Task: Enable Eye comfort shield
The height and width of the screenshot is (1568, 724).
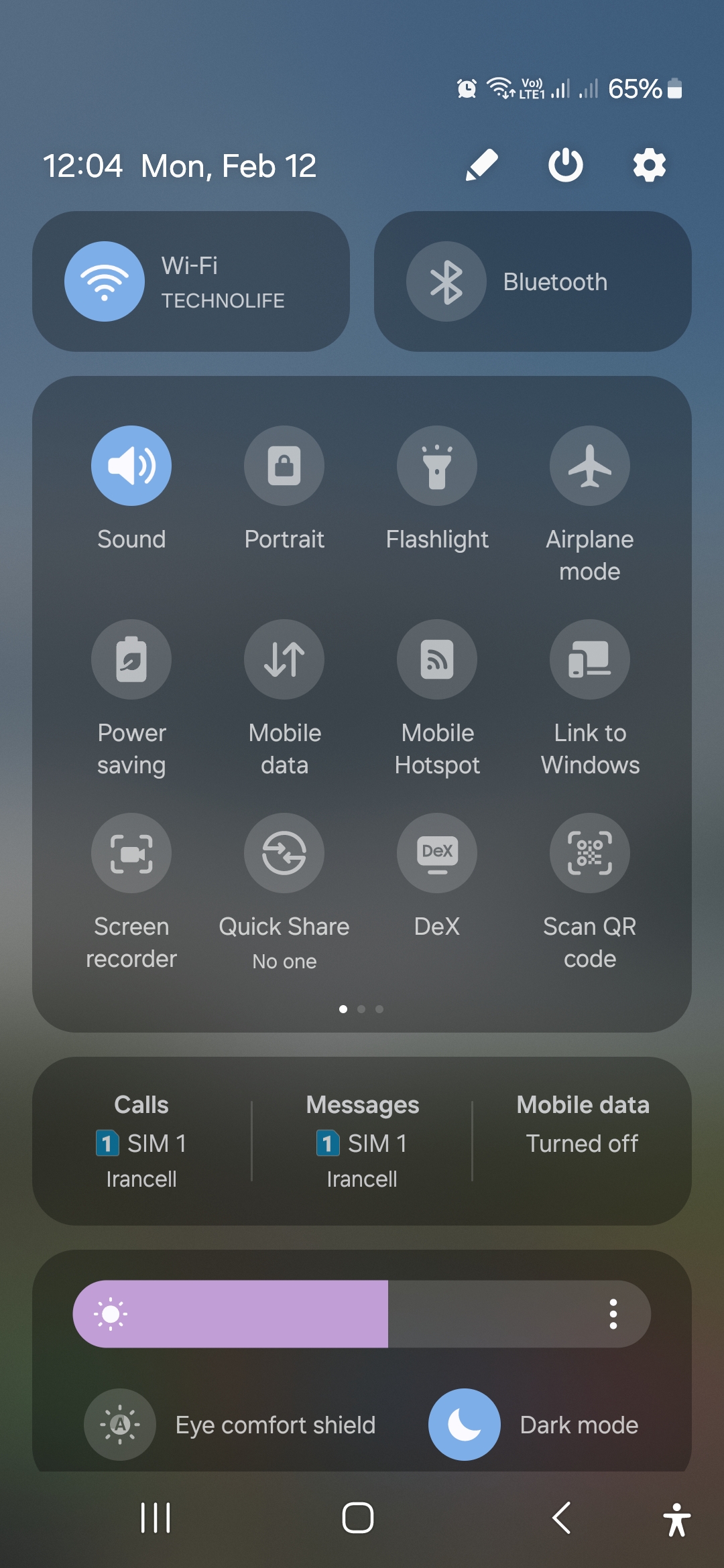Action: 119,1425
